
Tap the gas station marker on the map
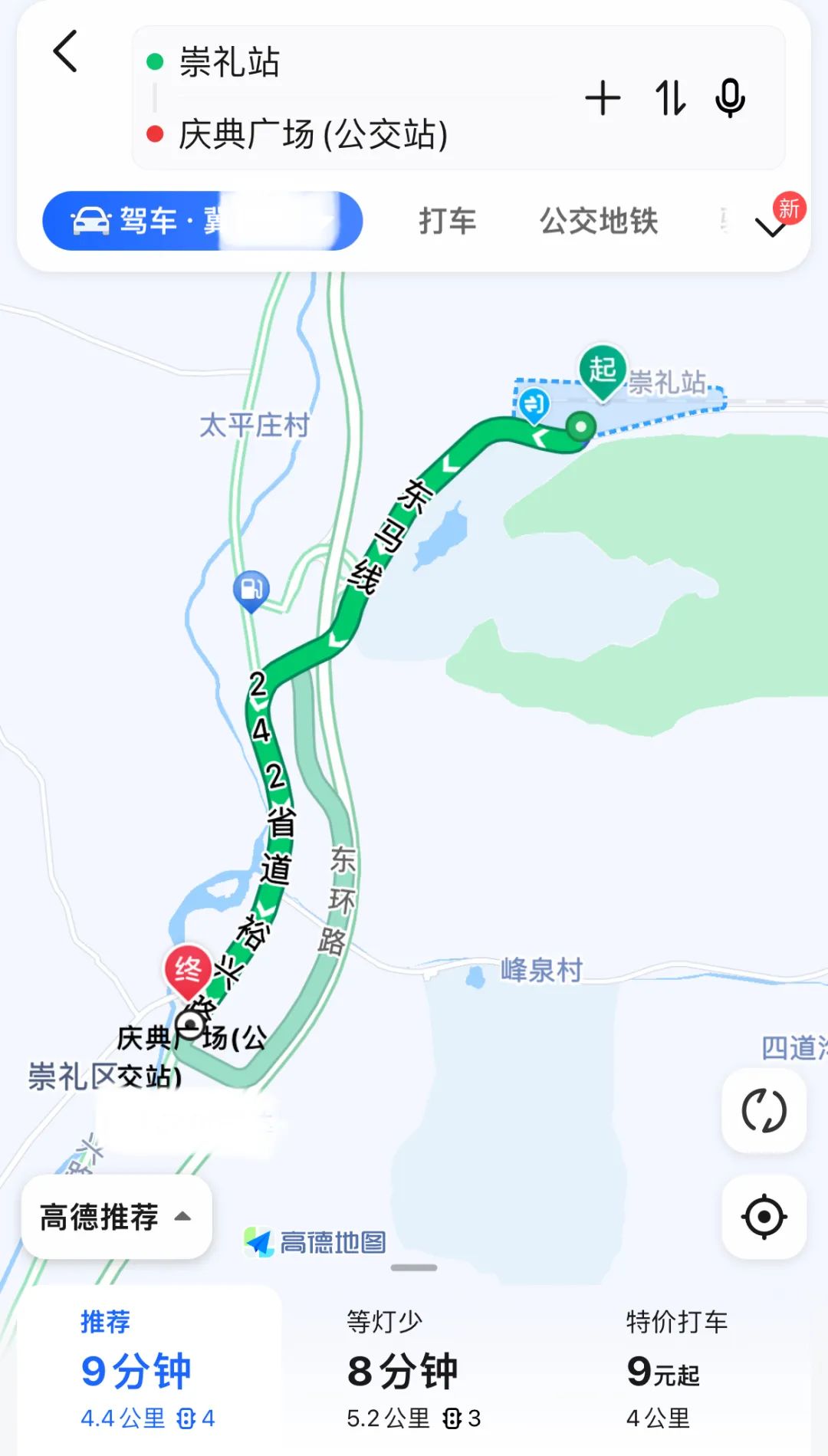click(x=251, y=591)
